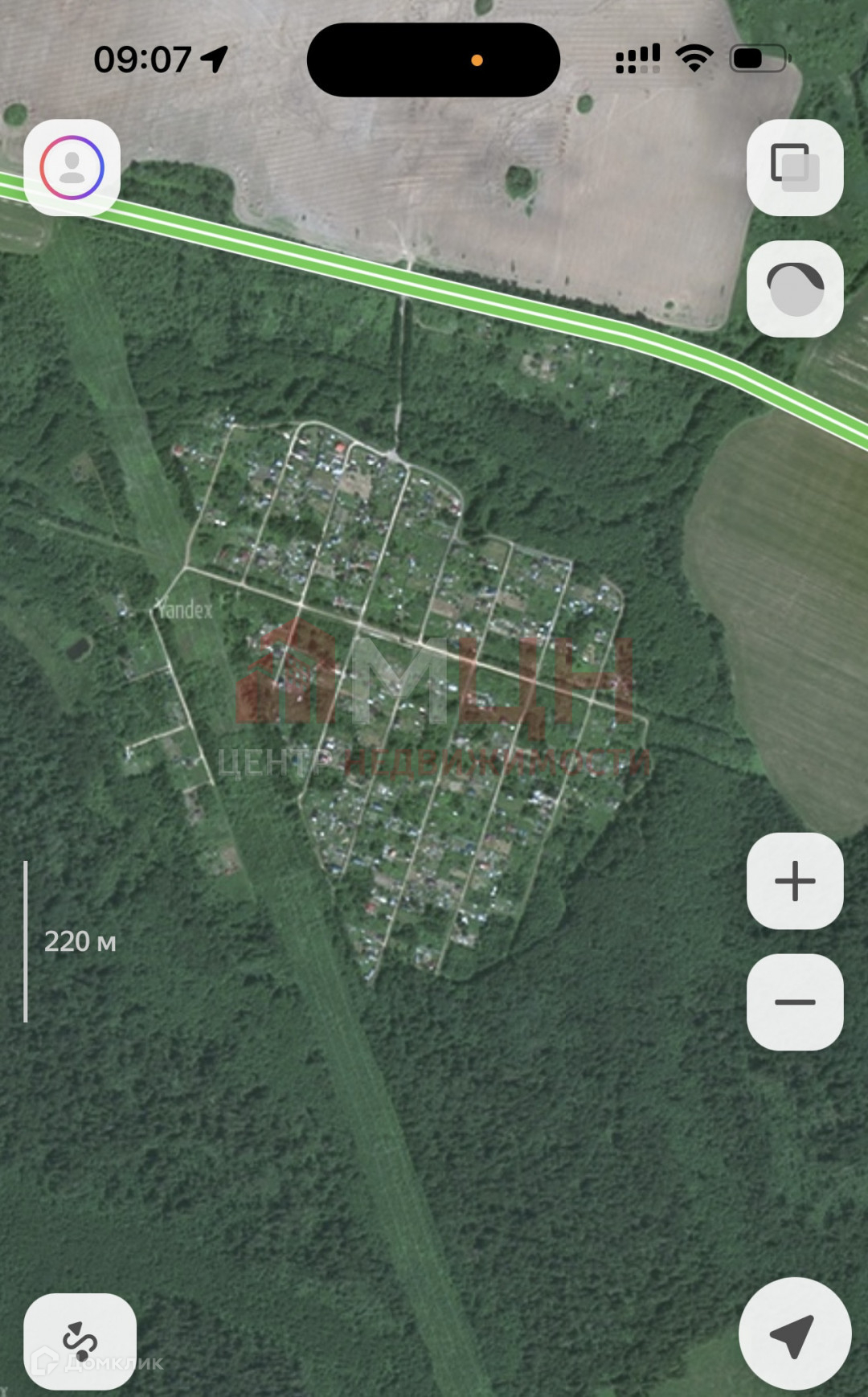Zoom in with the plus button
868x1397 pixels.
795,881
